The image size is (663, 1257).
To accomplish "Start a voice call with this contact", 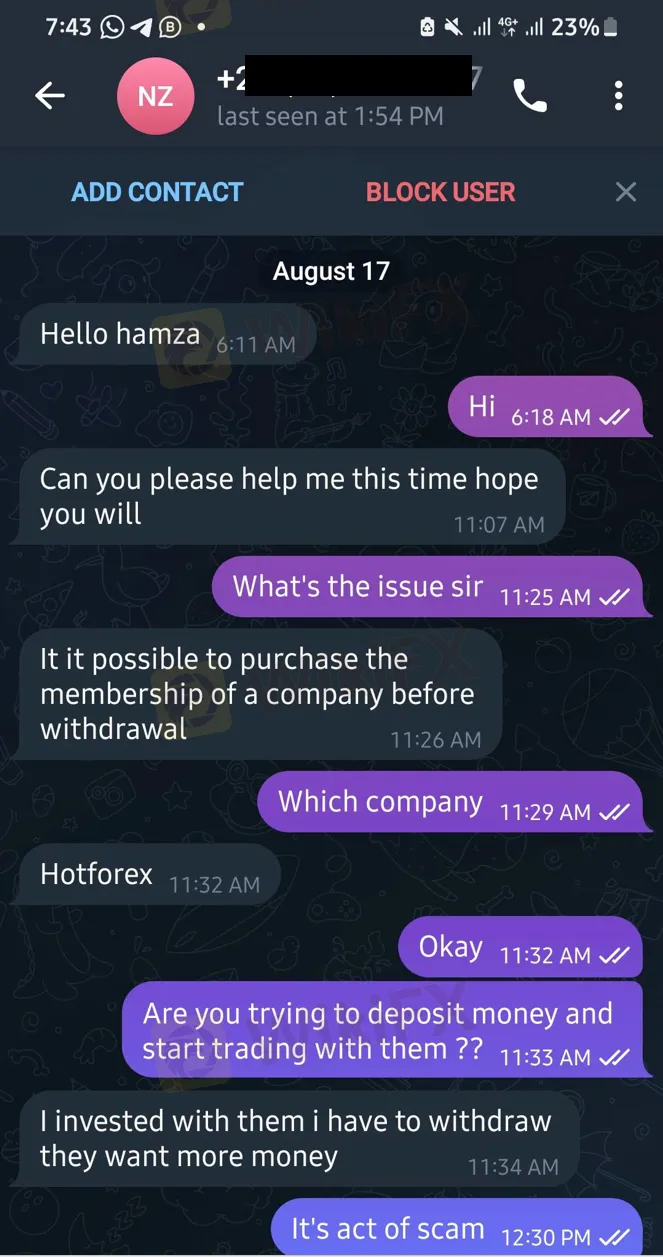I will click(x=529, y=96).
